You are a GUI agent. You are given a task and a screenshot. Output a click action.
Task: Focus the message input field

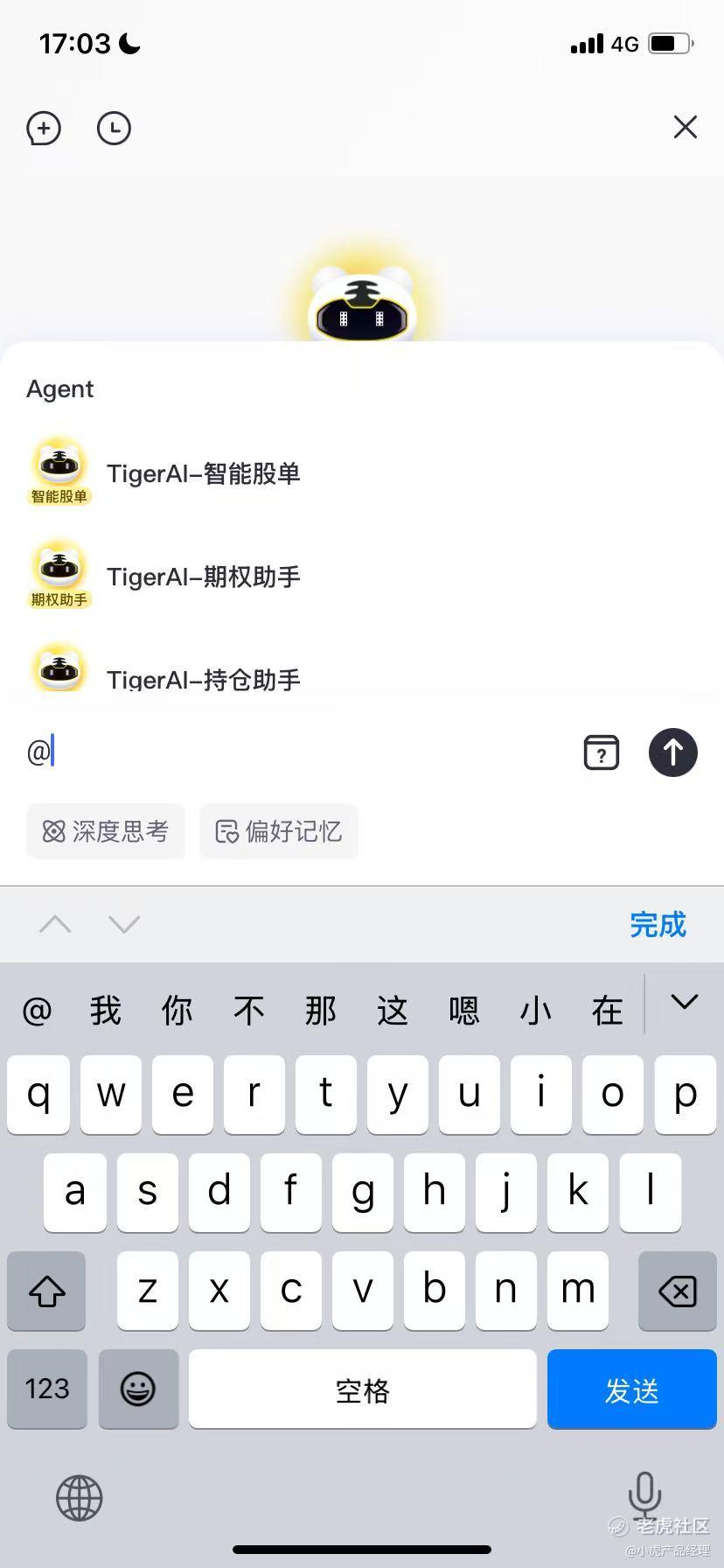point(297,752)
